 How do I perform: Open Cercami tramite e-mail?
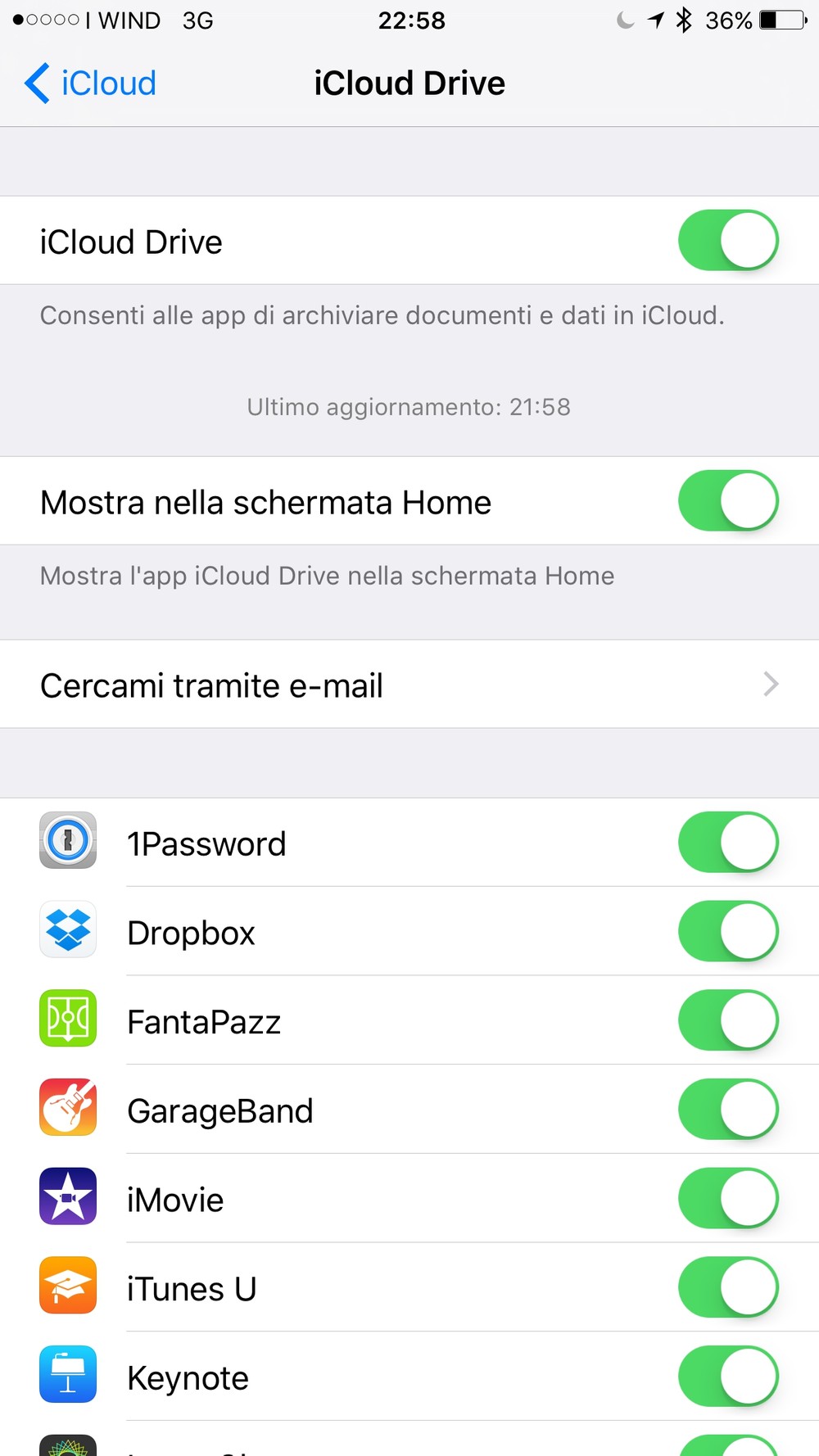[409, 685]
